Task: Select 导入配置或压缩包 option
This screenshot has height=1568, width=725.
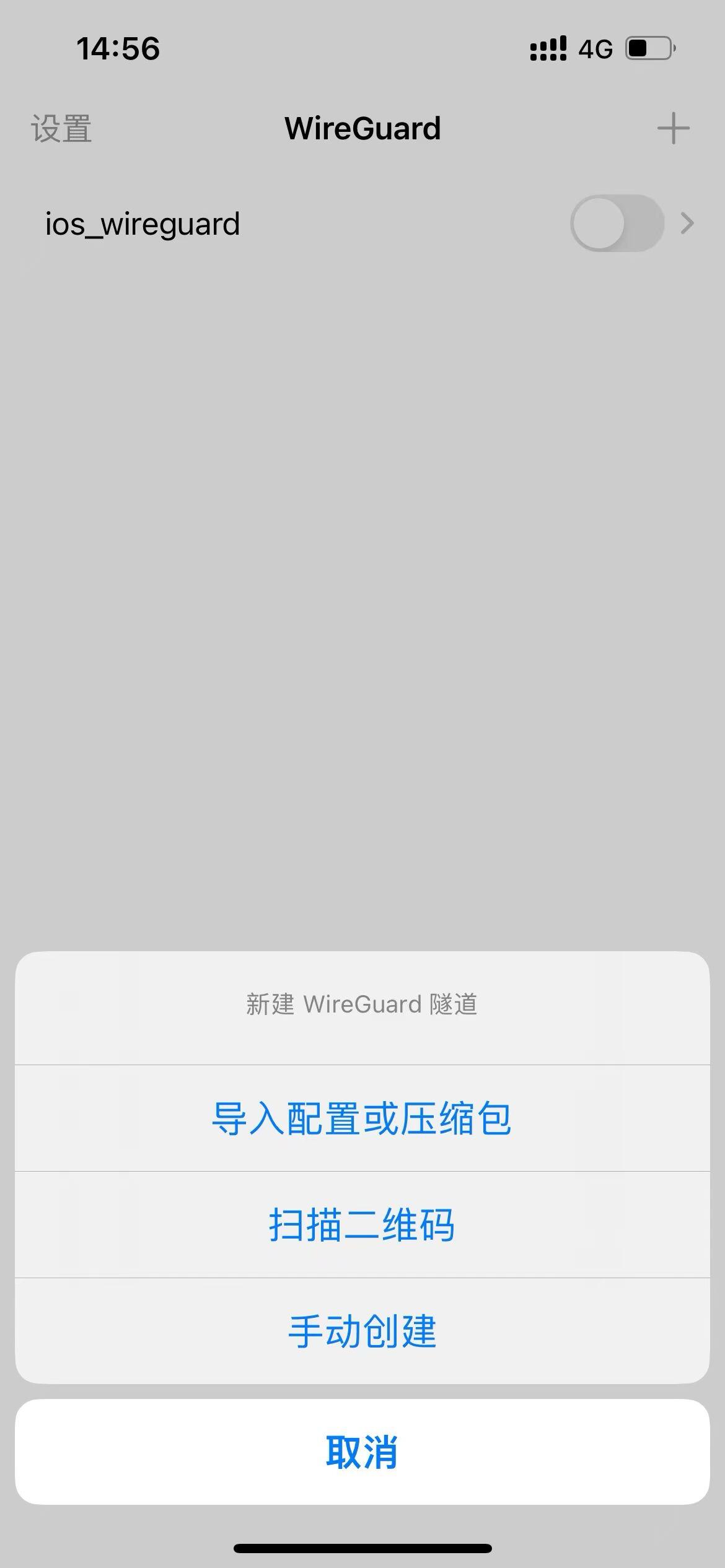Action: coord(362,1118)
